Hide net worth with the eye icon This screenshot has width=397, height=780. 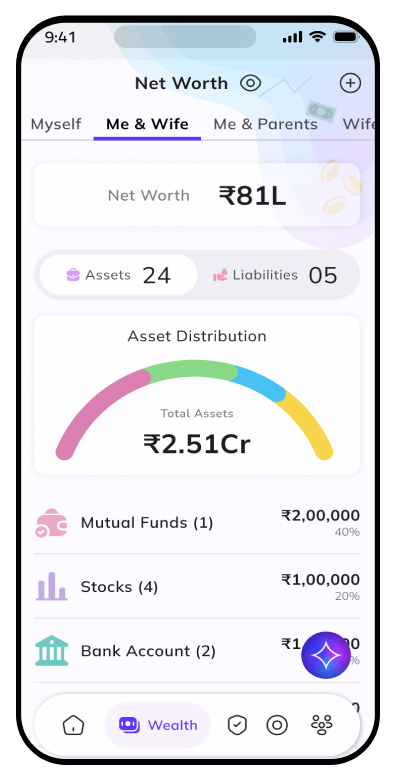[x=250, y=83]
